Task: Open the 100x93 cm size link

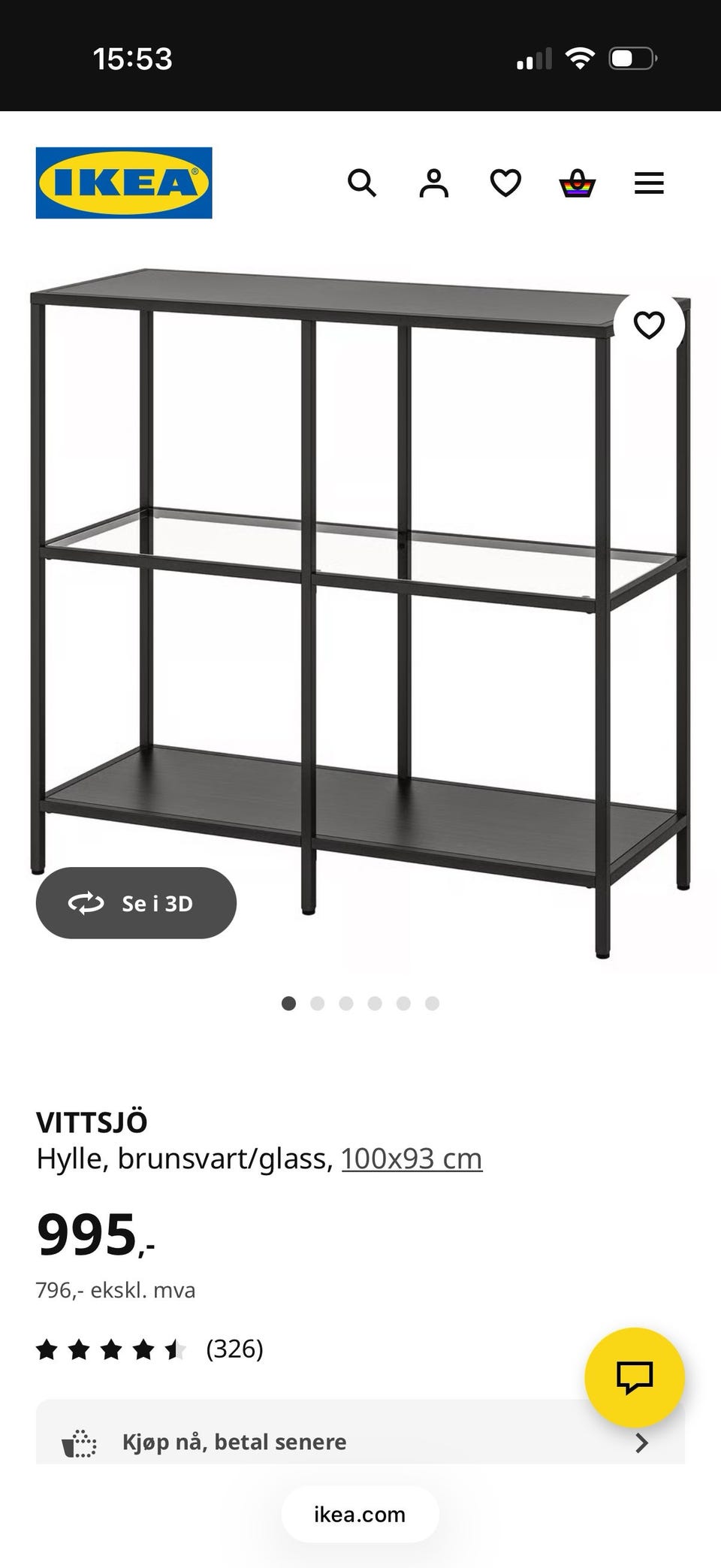Action: click(412, 1159)
